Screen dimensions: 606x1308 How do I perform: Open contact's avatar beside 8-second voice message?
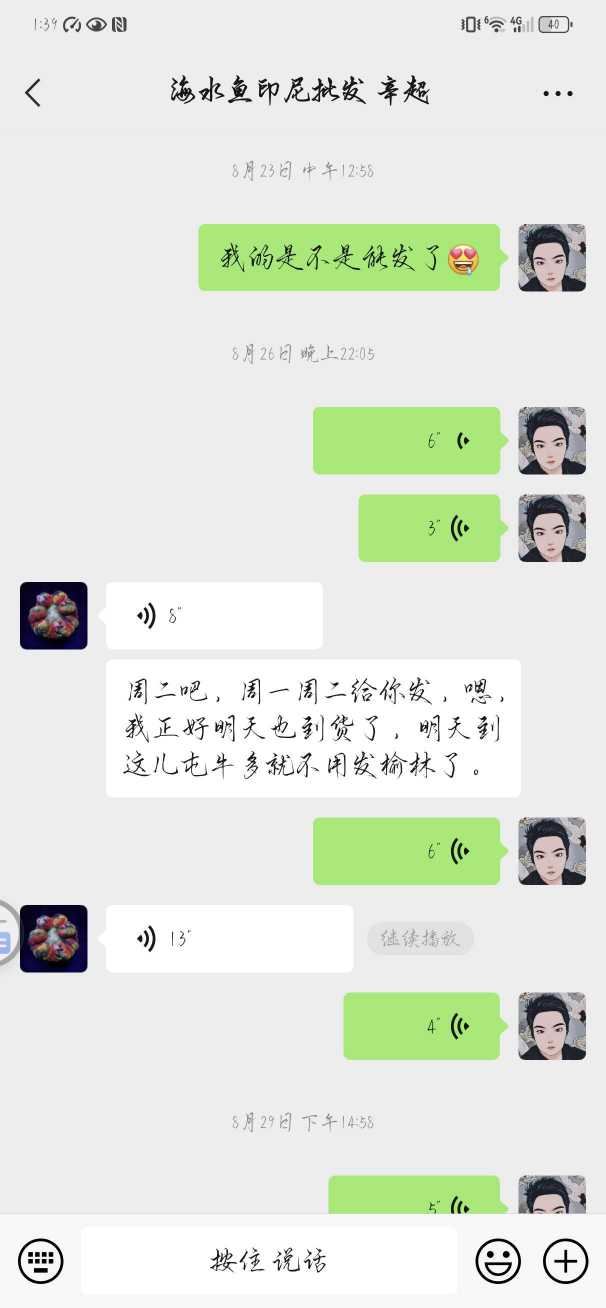pos(54,616)
